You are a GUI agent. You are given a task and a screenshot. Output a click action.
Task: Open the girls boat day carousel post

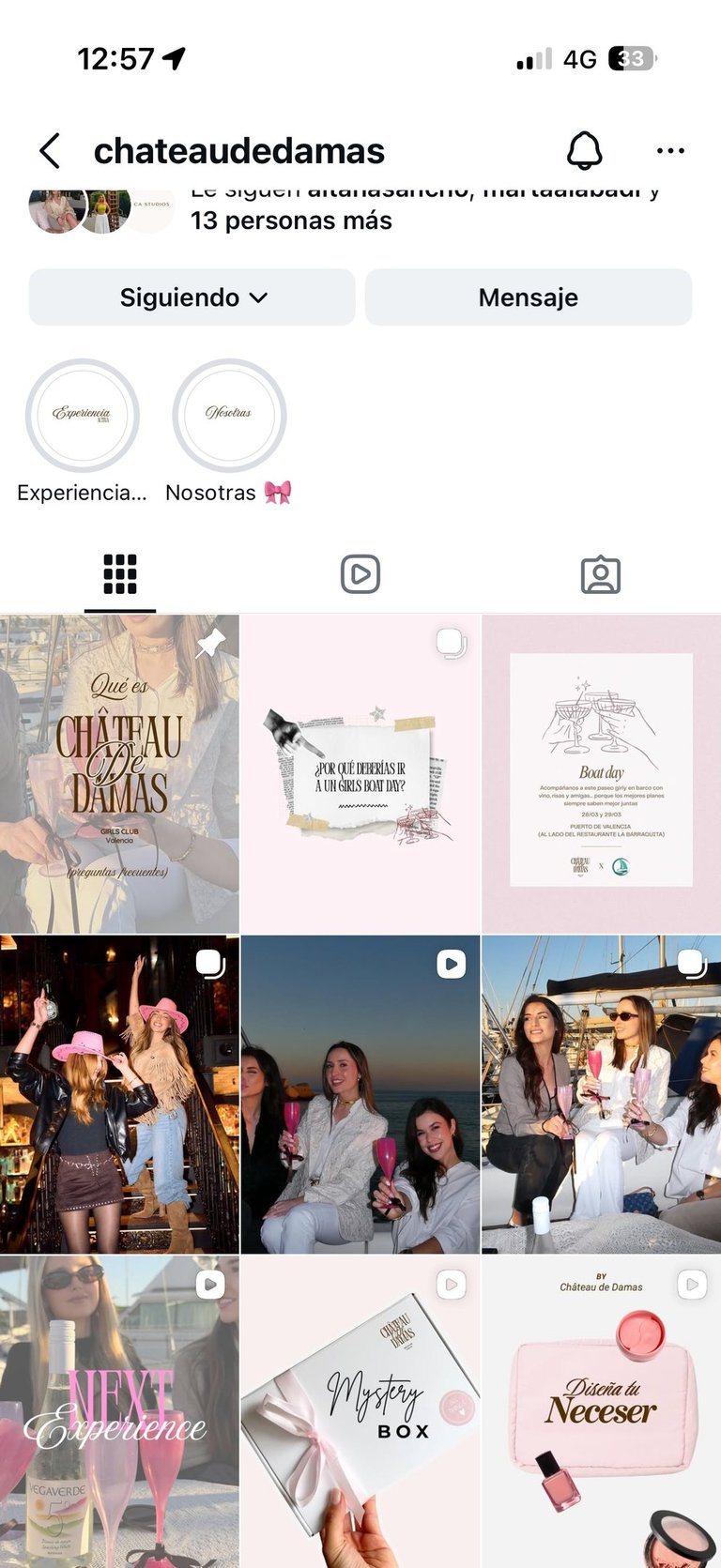point(360,774)
